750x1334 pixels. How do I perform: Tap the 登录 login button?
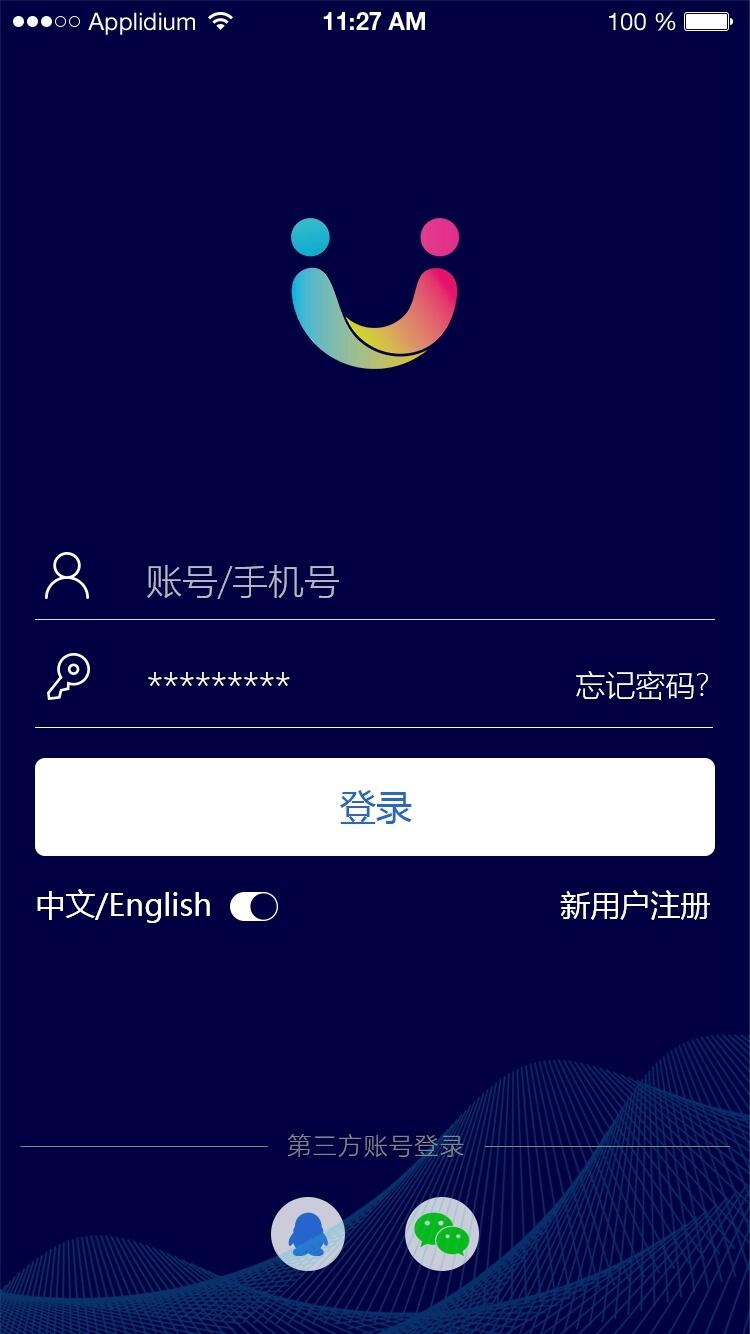click(375, 807)
